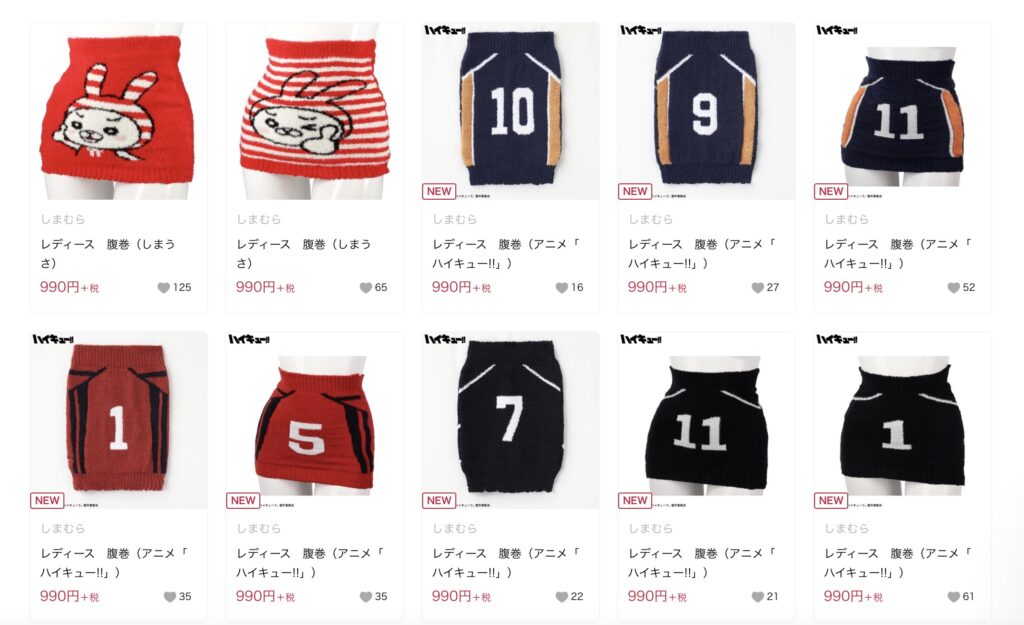Open the black number 11 card with 21 likes

click(706, 421)
